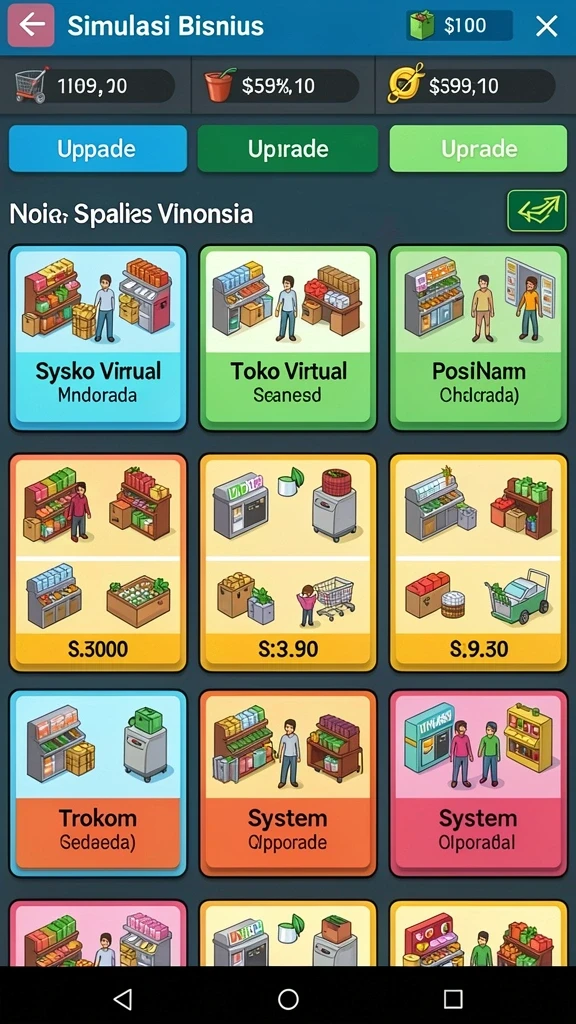Tap the dark green Upirade button
This screenshot has width=576, height=1024.
(x=287, y=149)
